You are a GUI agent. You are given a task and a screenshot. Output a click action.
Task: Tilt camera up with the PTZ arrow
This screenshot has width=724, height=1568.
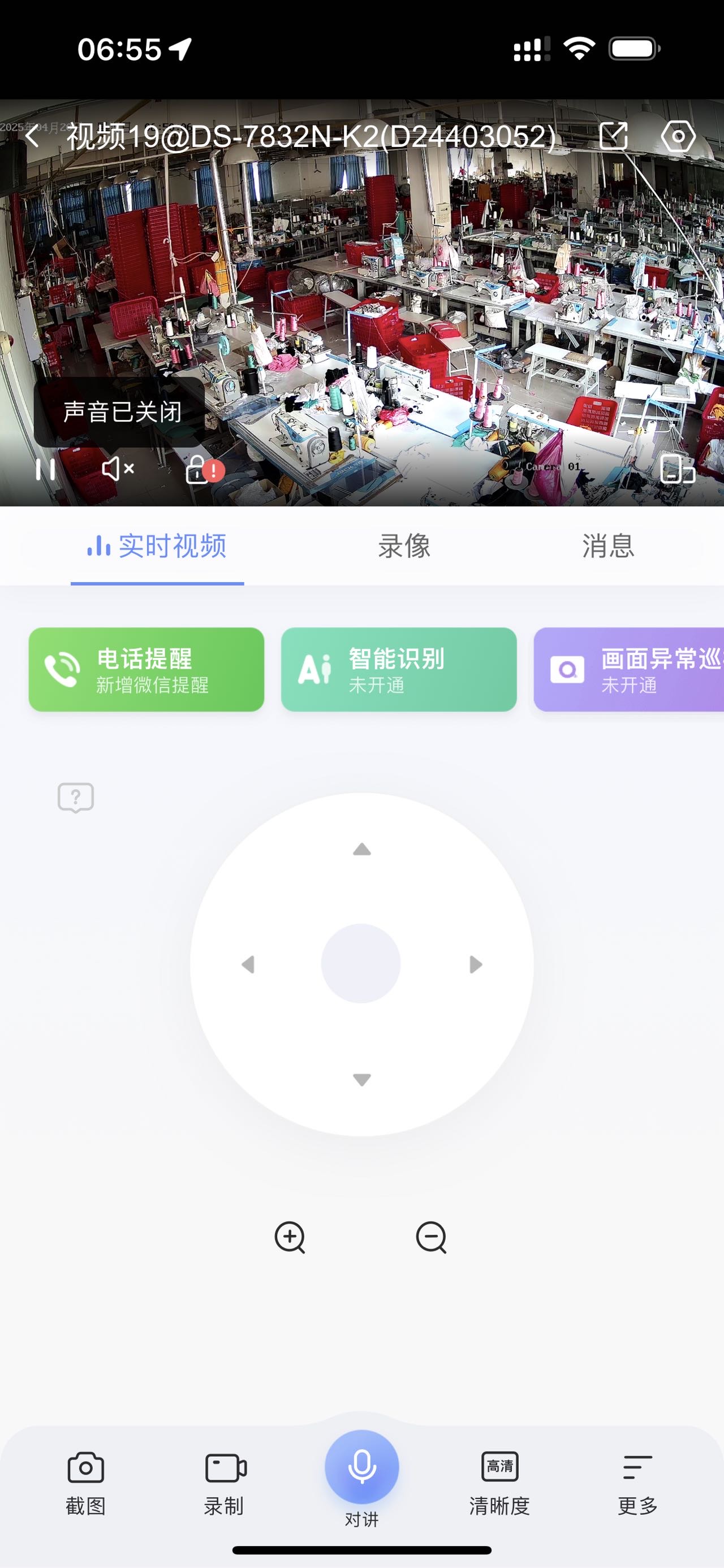click(361, 850)
